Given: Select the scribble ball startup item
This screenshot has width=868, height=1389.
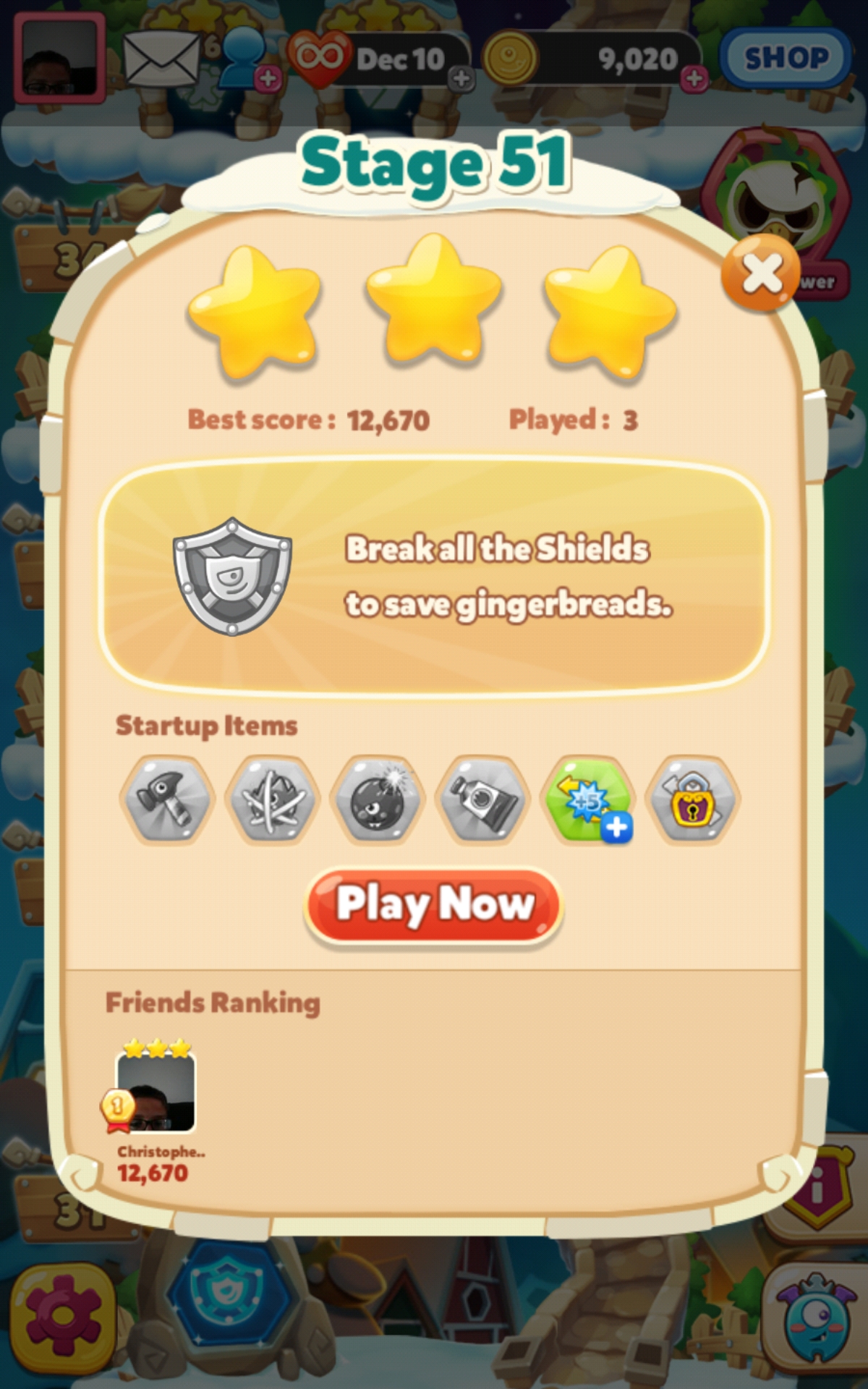Looking at the screenshot, I should point(272,800).
